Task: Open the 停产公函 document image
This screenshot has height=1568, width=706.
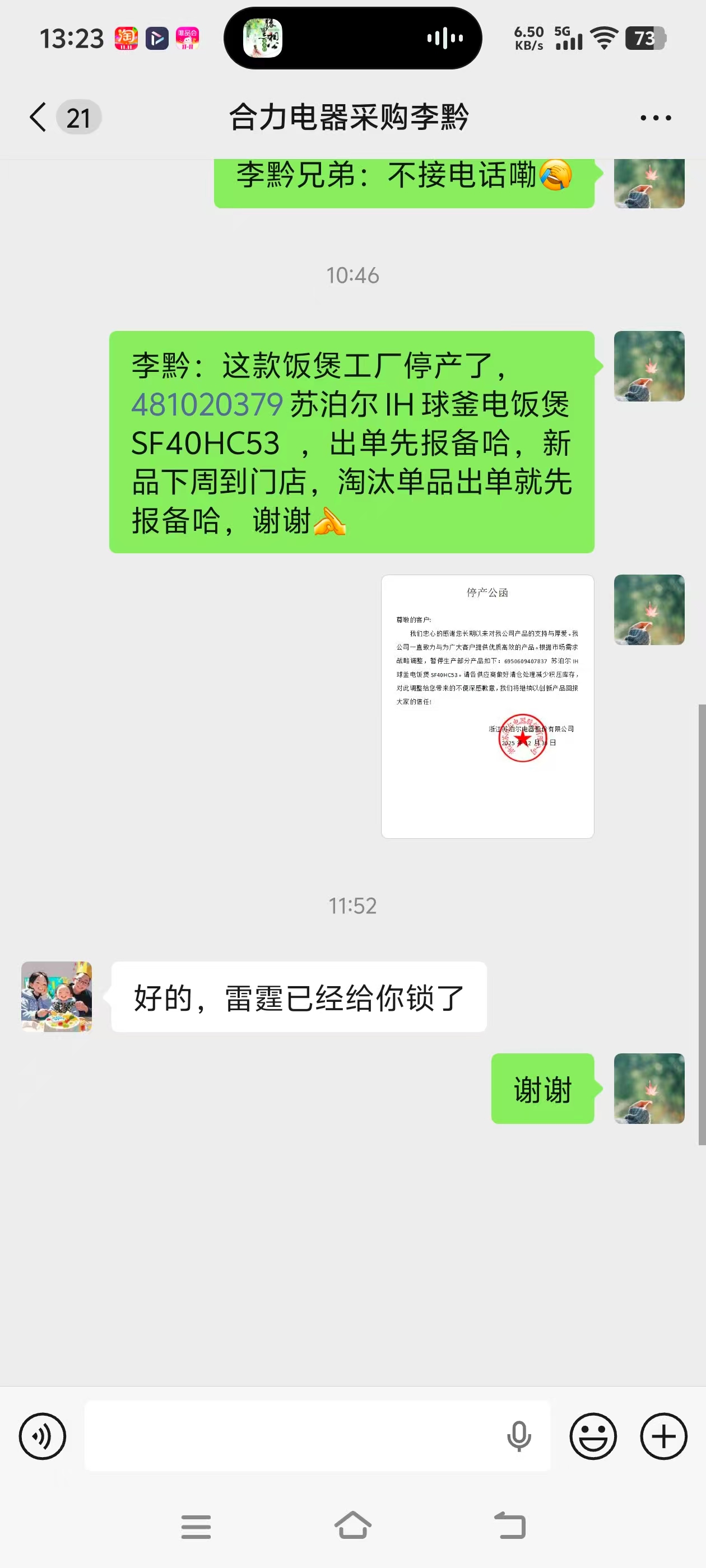Action: 487,706
